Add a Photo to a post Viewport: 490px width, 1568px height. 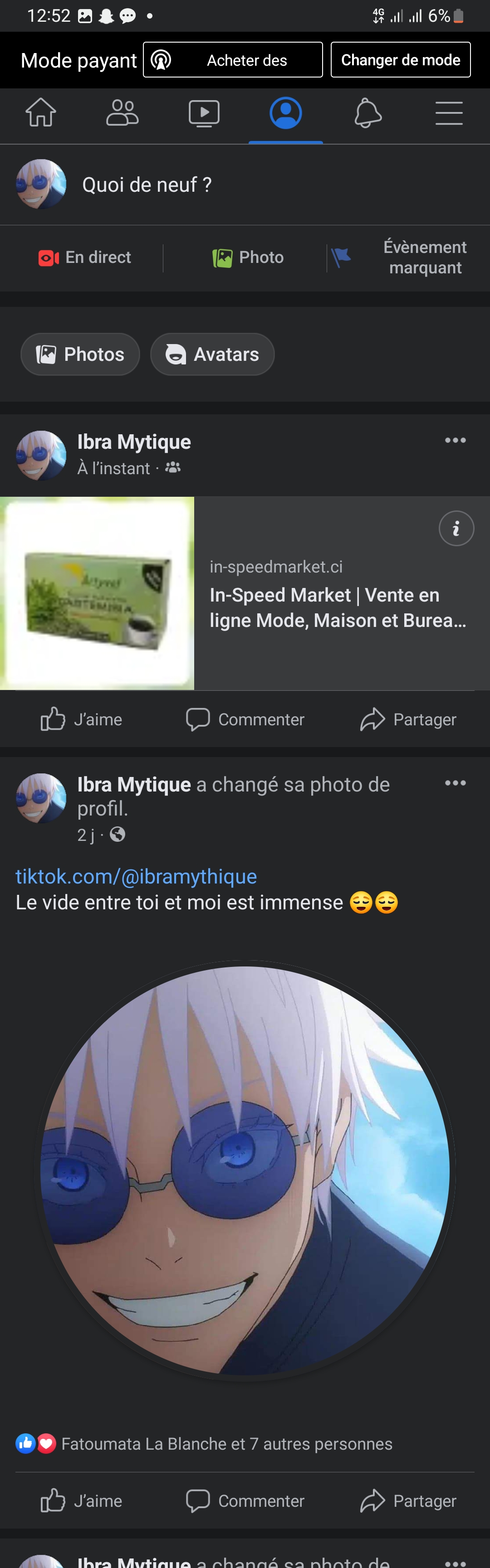[248, 257]
